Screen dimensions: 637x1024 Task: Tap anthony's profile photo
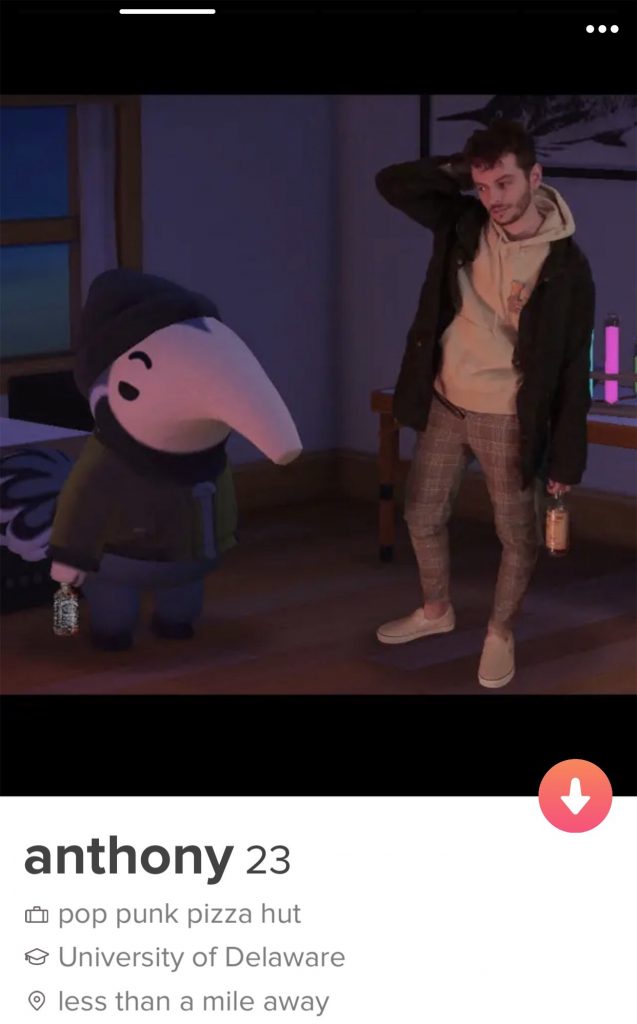318,394
